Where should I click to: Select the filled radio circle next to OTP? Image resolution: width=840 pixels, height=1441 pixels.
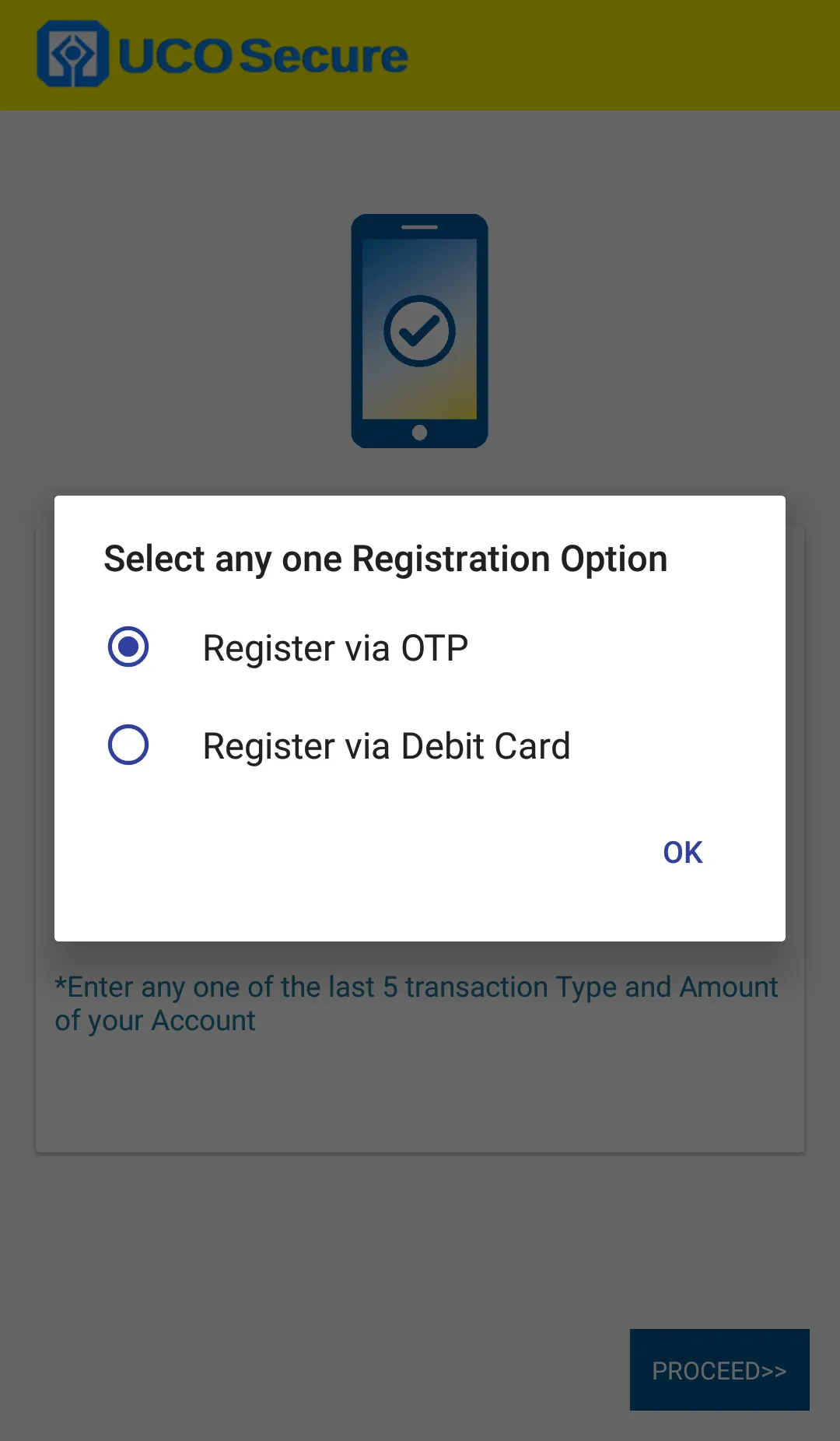(129, 647)
